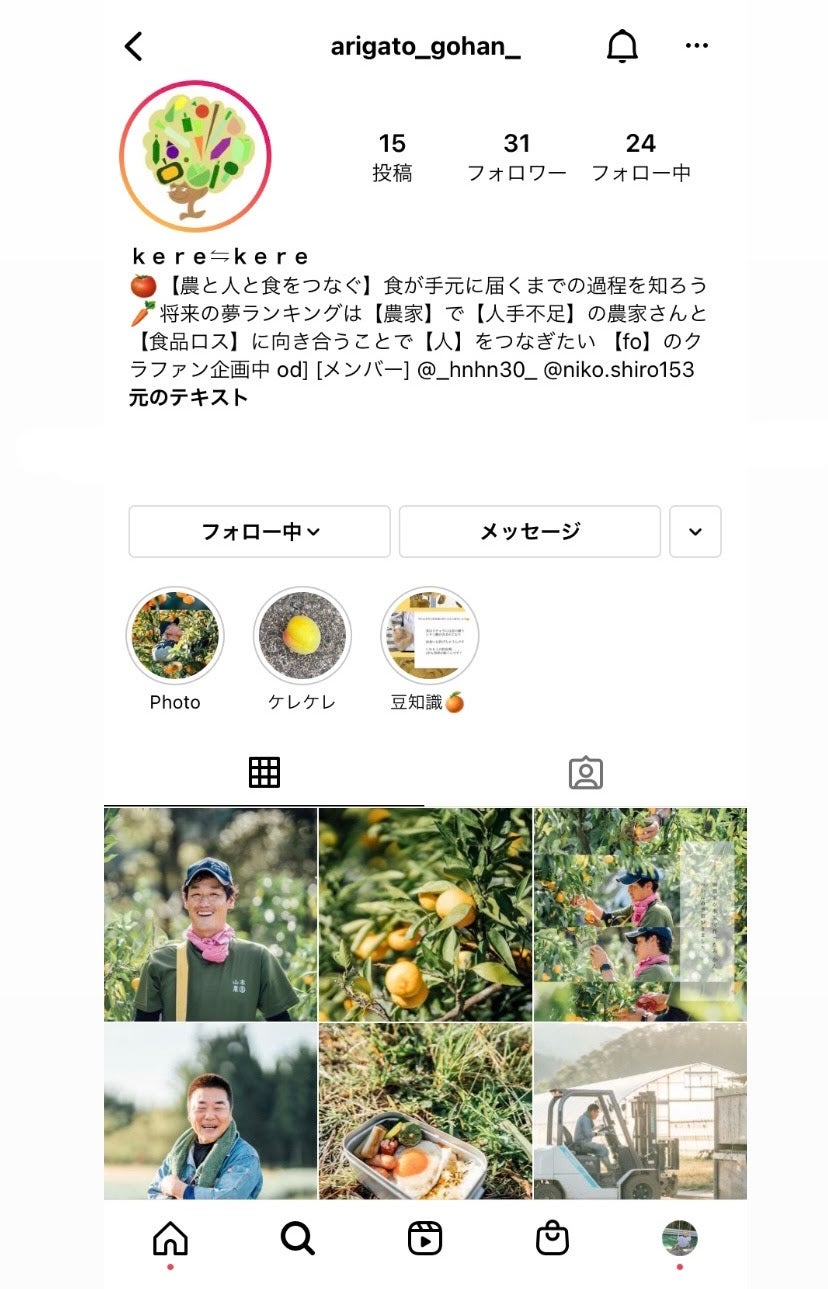Open the notifications bell for this profile

pyautogui.click(x=622, y=46)
